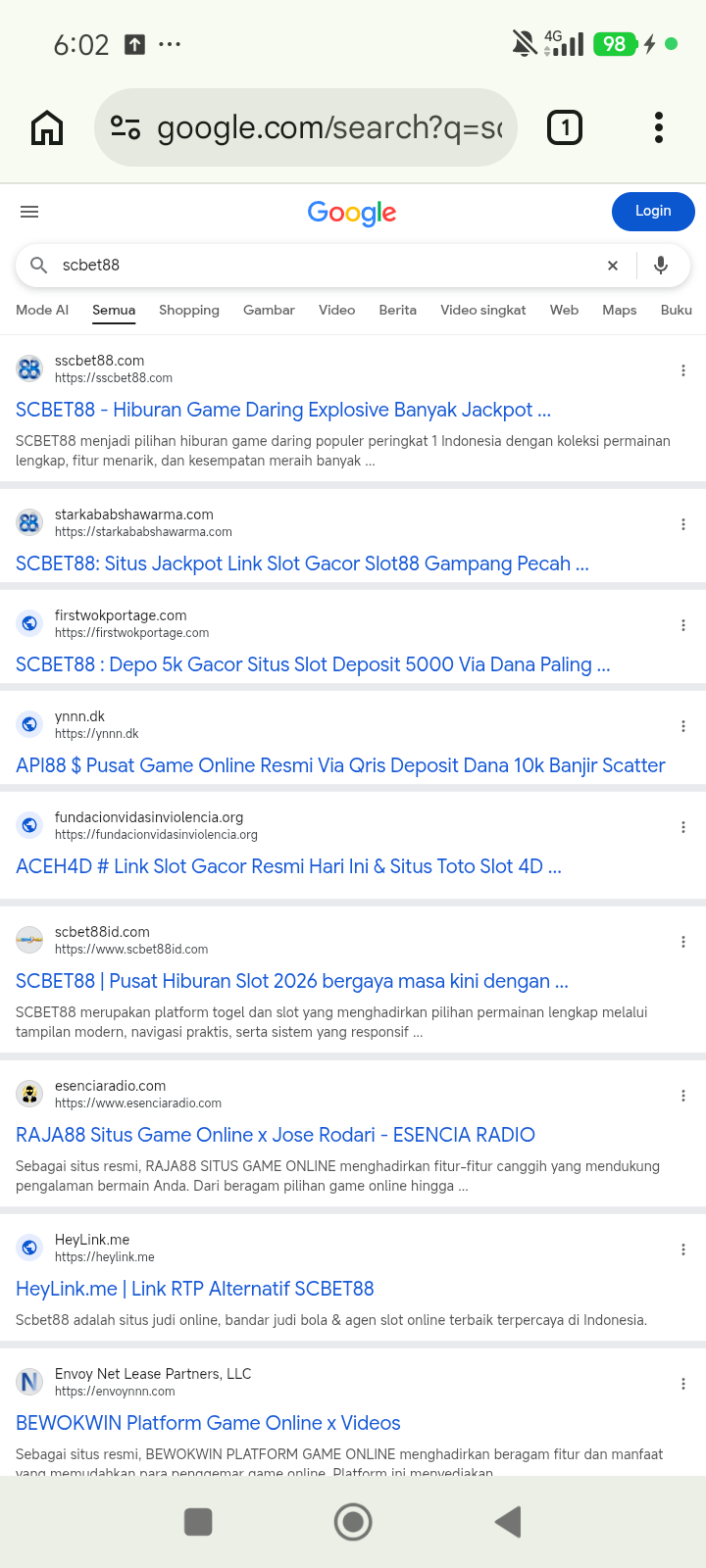
Task: Switch to the Mode AI tab
Action: [x=42, y=310]
